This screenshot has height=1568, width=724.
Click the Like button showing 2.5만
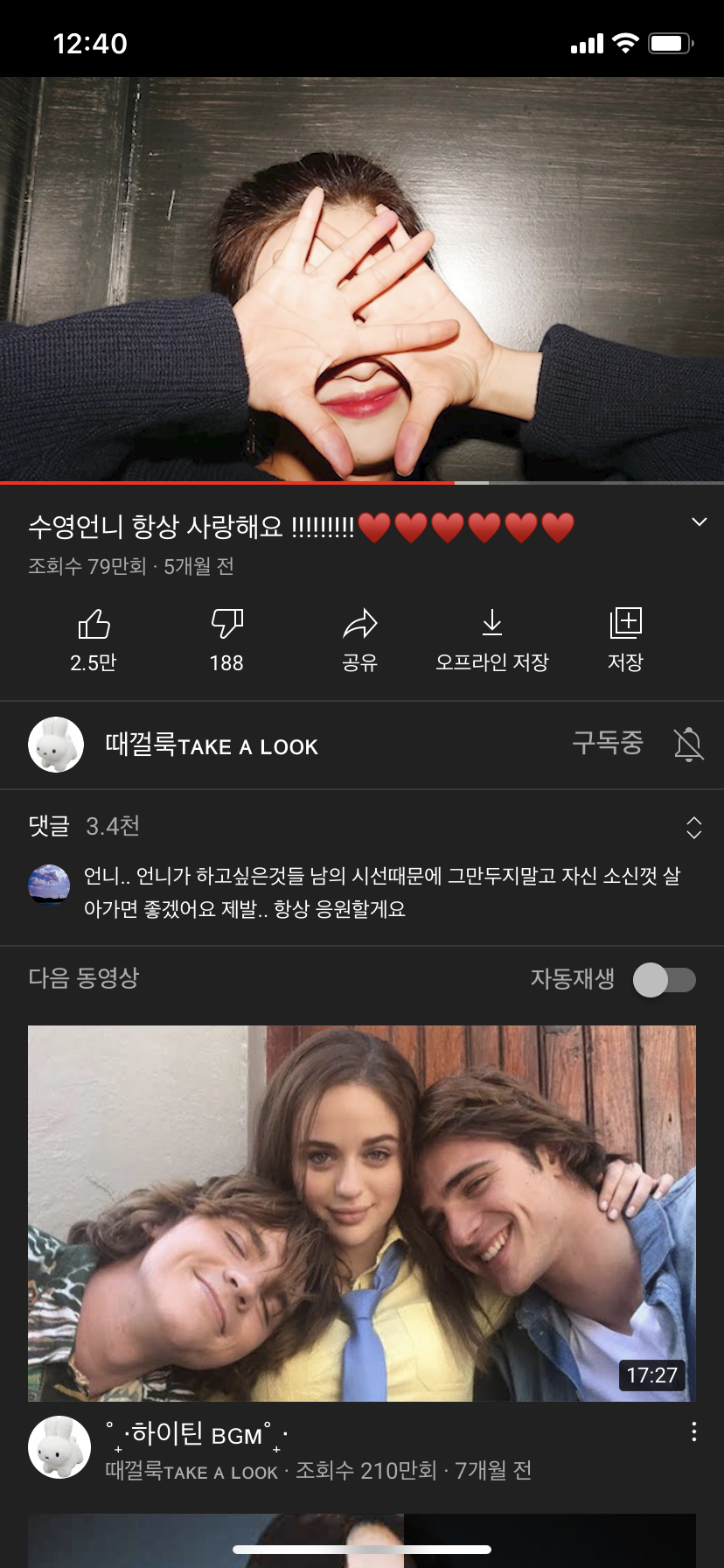94,639
